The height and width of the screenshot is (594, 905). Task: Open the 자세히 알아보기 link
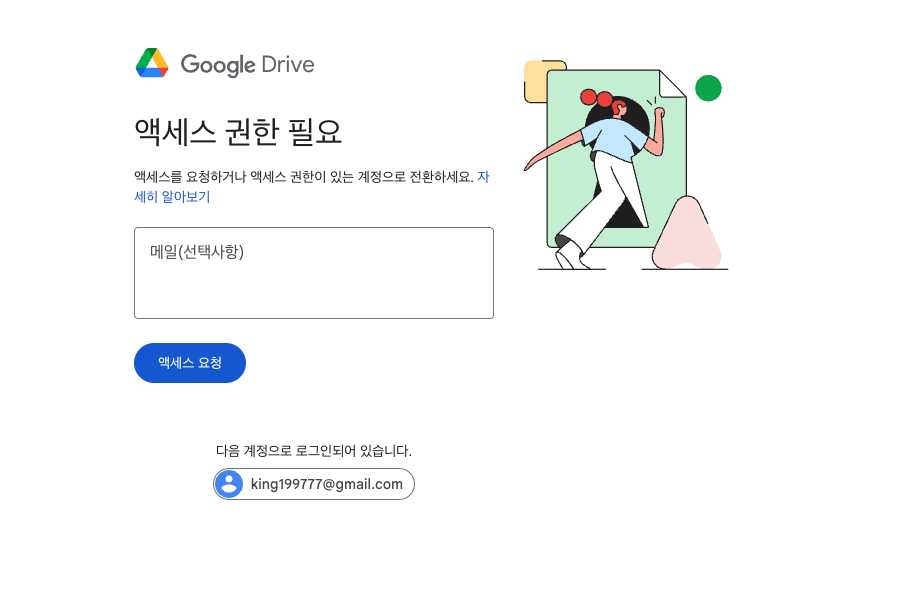click(x=172, y=197)
